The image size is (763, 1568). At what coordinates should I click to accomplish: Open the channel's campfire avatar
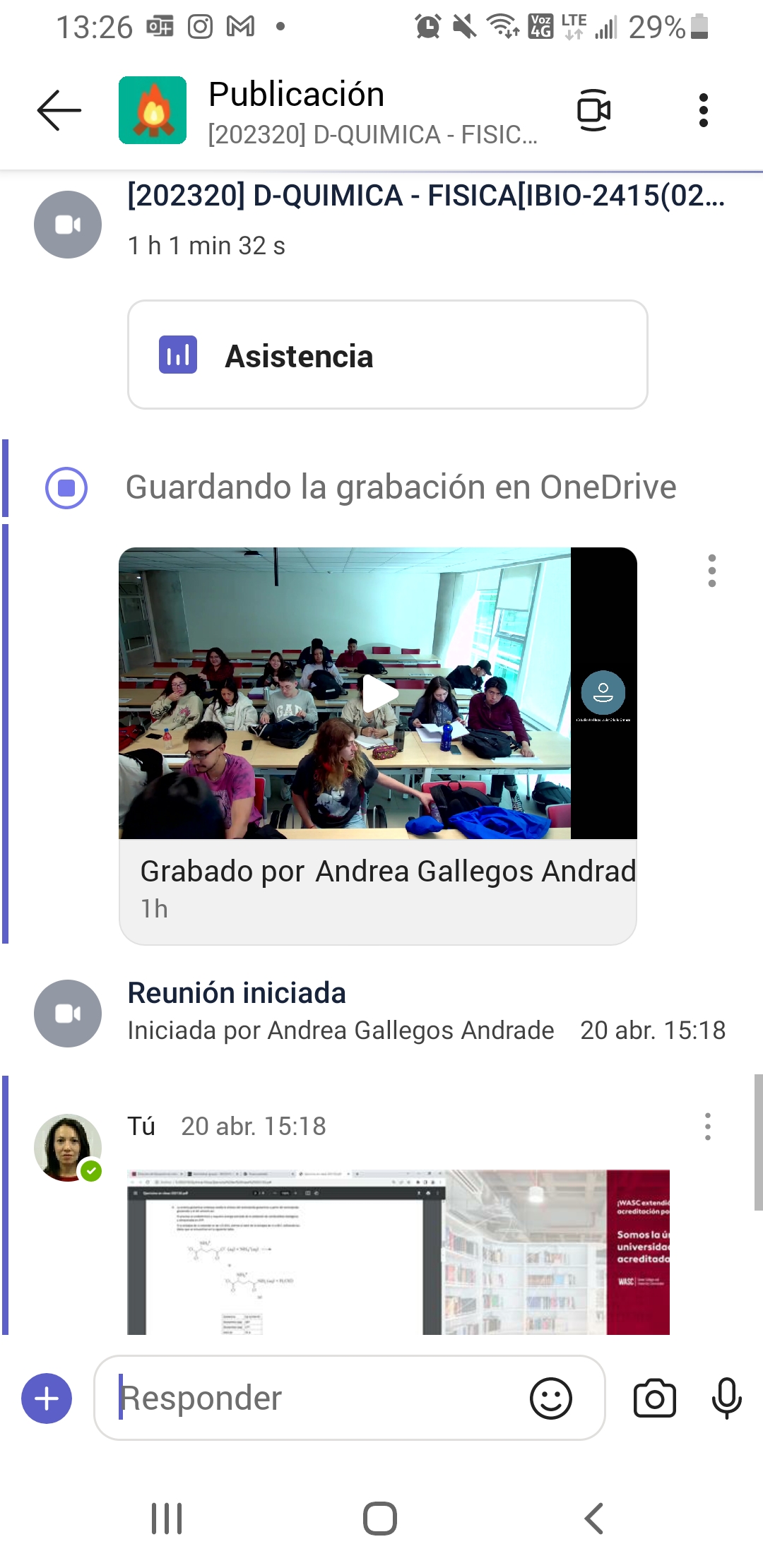point(153,110)
